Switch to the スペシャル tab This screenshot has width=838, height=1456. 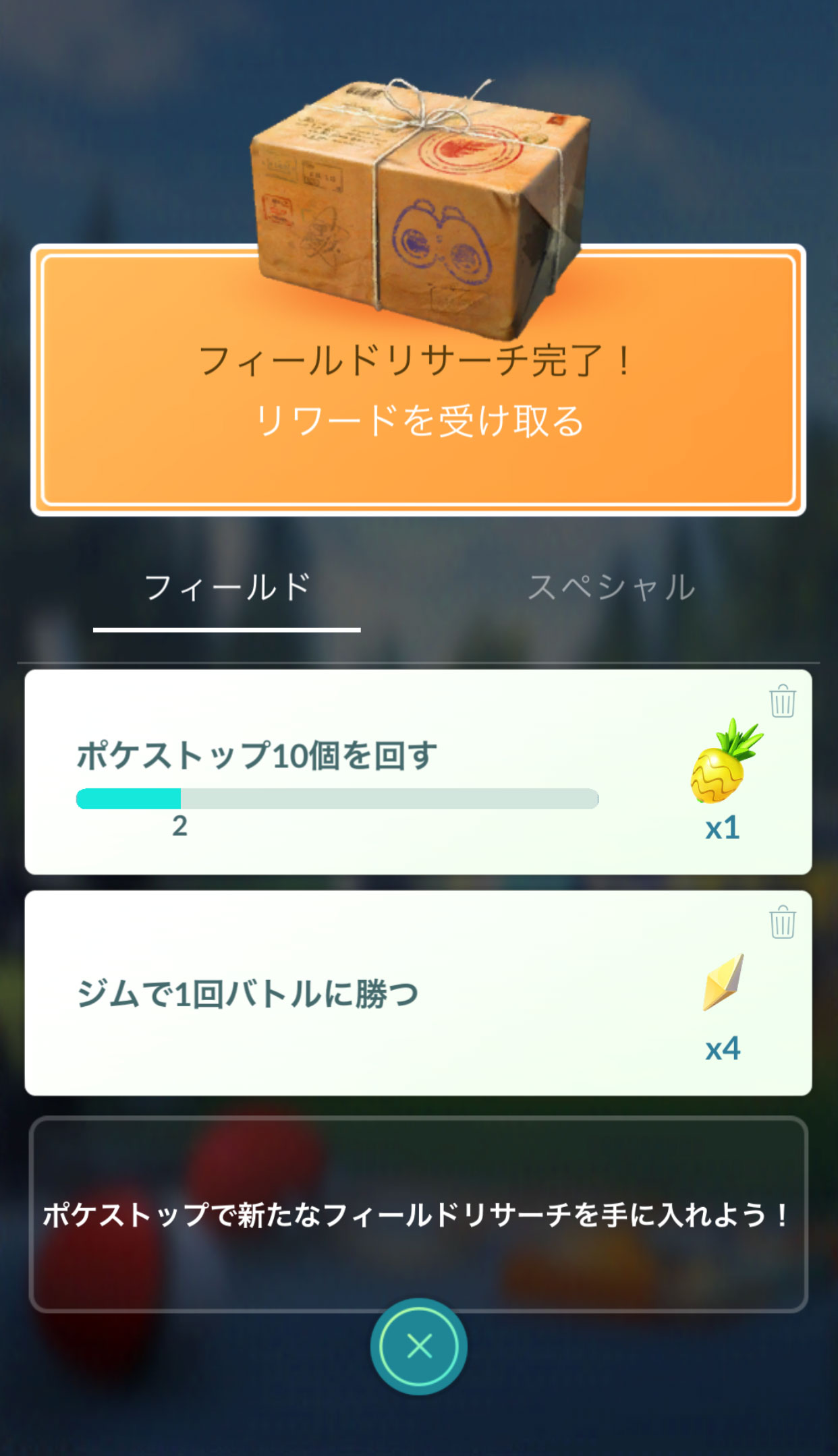[611, 588]
